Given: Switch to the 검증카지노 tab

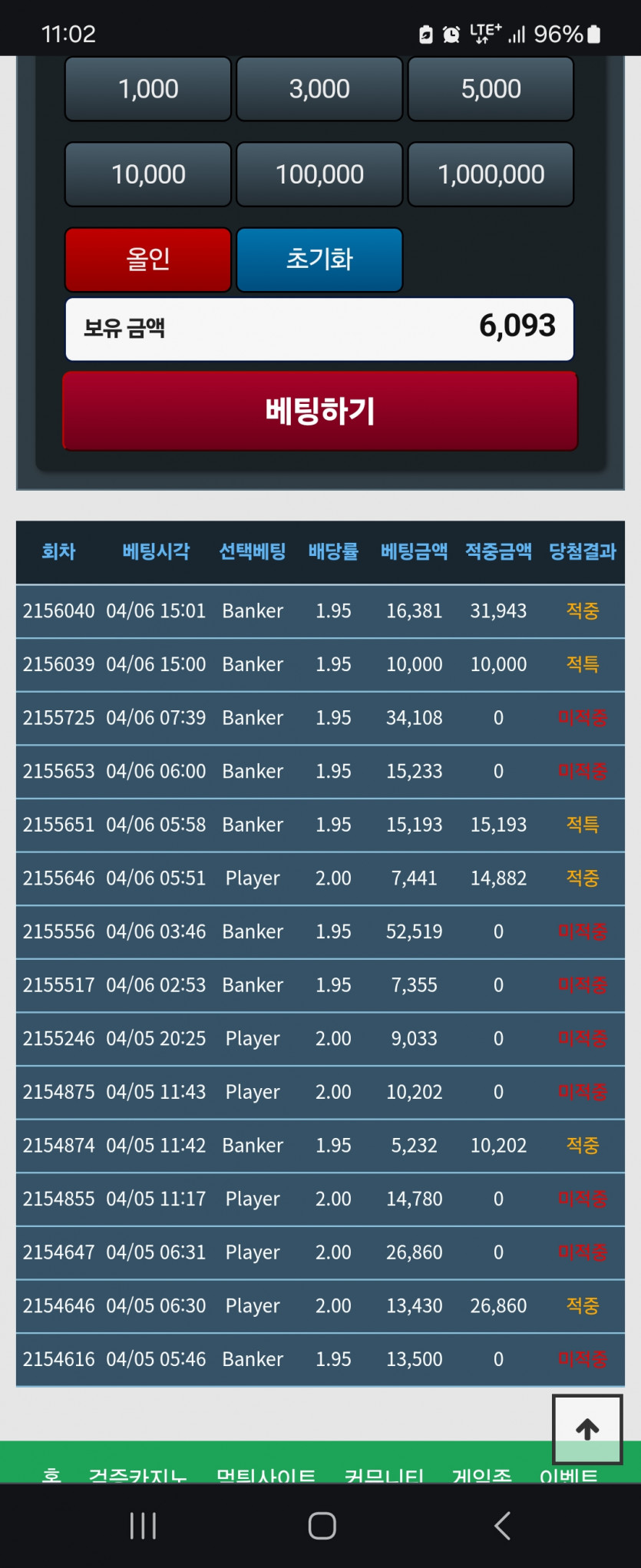Looking at the screenshot, I should click(137, 1474).
